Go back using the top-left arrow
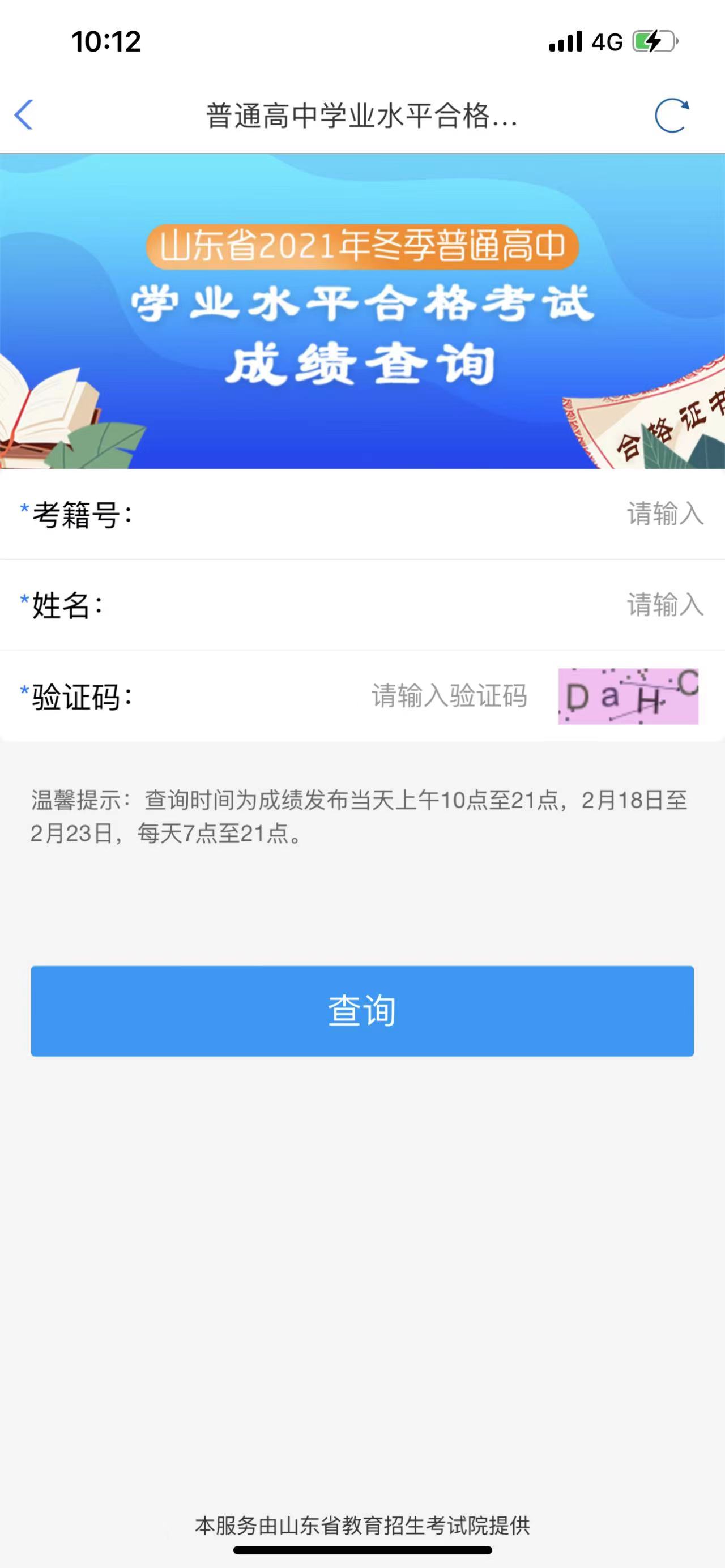725x1568 pixels. 24,115
